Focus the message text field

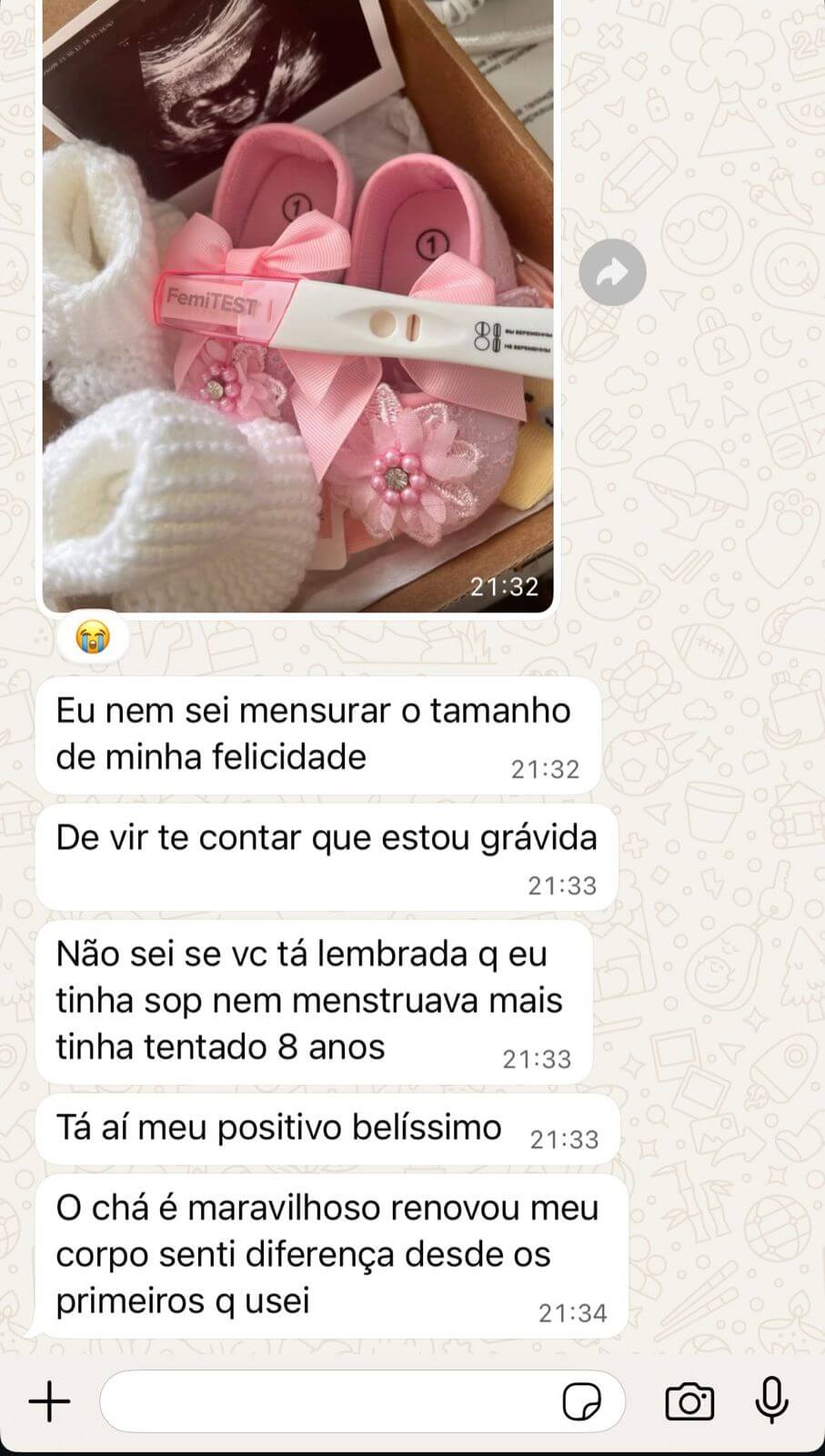pyautogui.click(x=327, y=1401)
